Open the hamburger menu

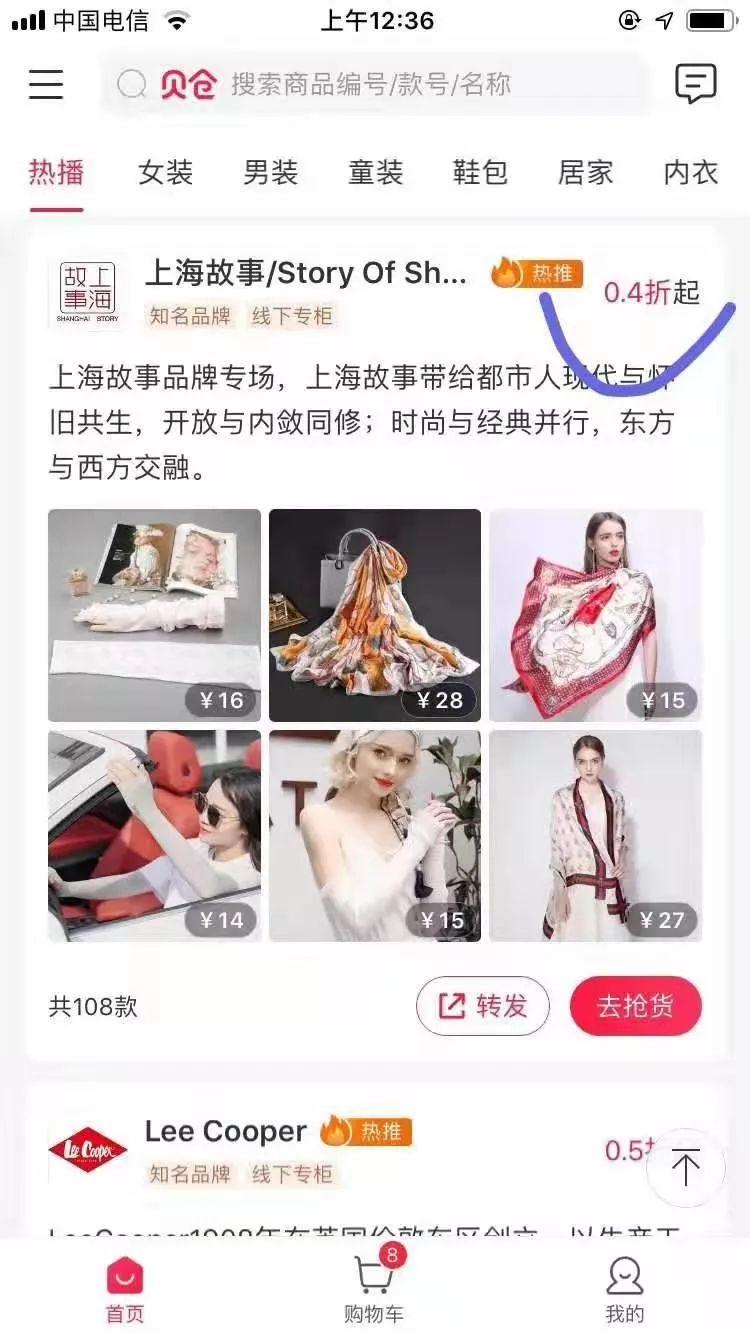[46, 84]
